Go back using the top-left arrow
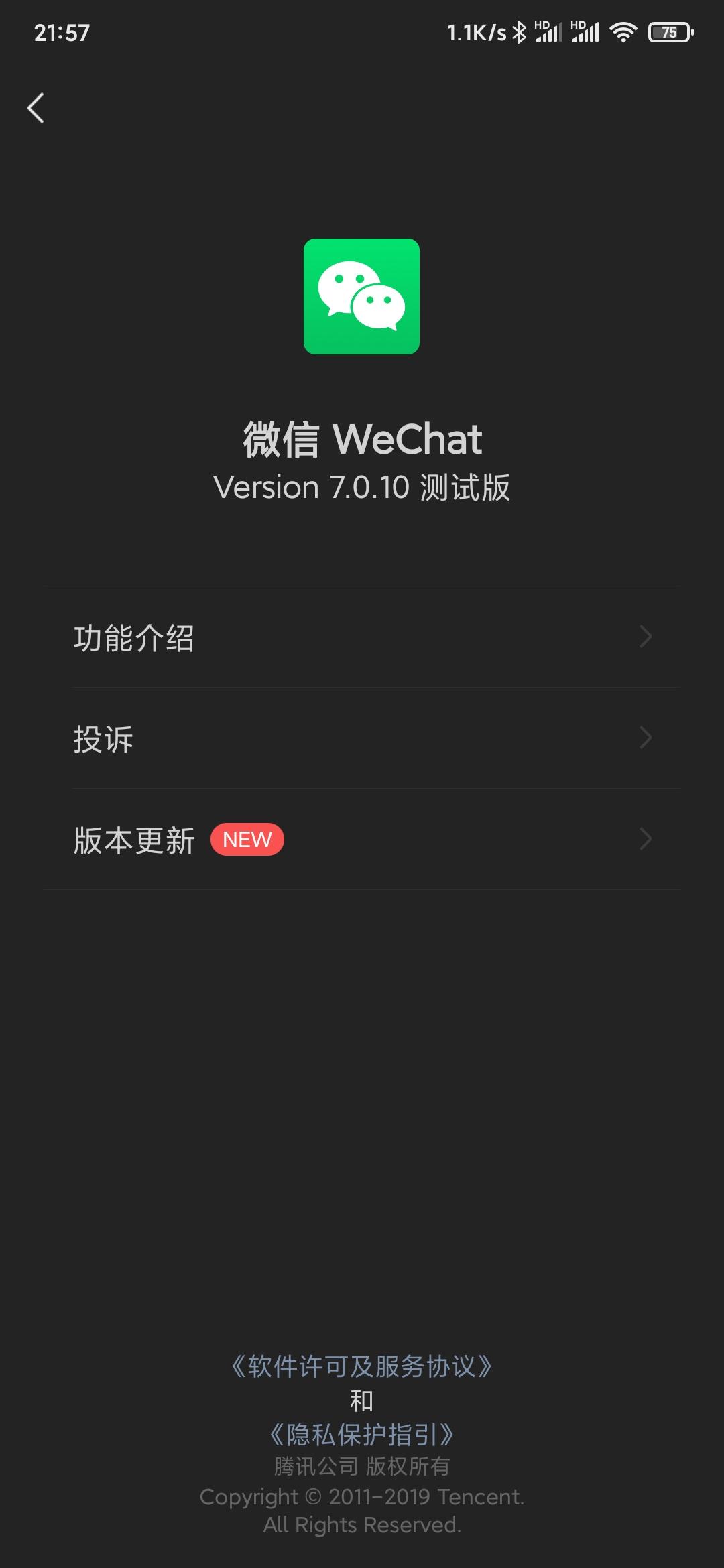724x1568 pixels. click(x=36, y=108)
